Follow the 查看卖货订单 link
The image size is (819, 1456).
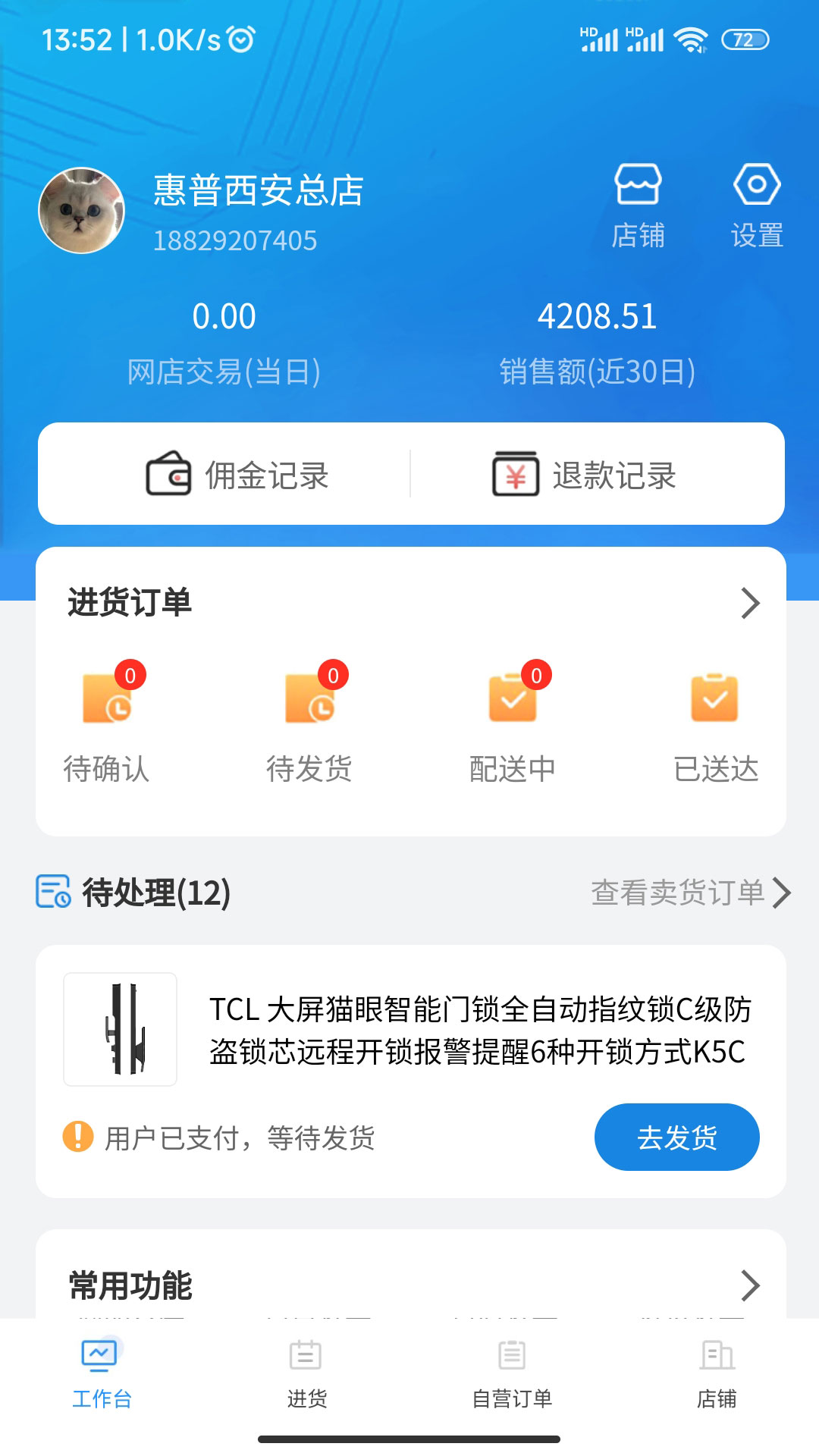[690, 893]
